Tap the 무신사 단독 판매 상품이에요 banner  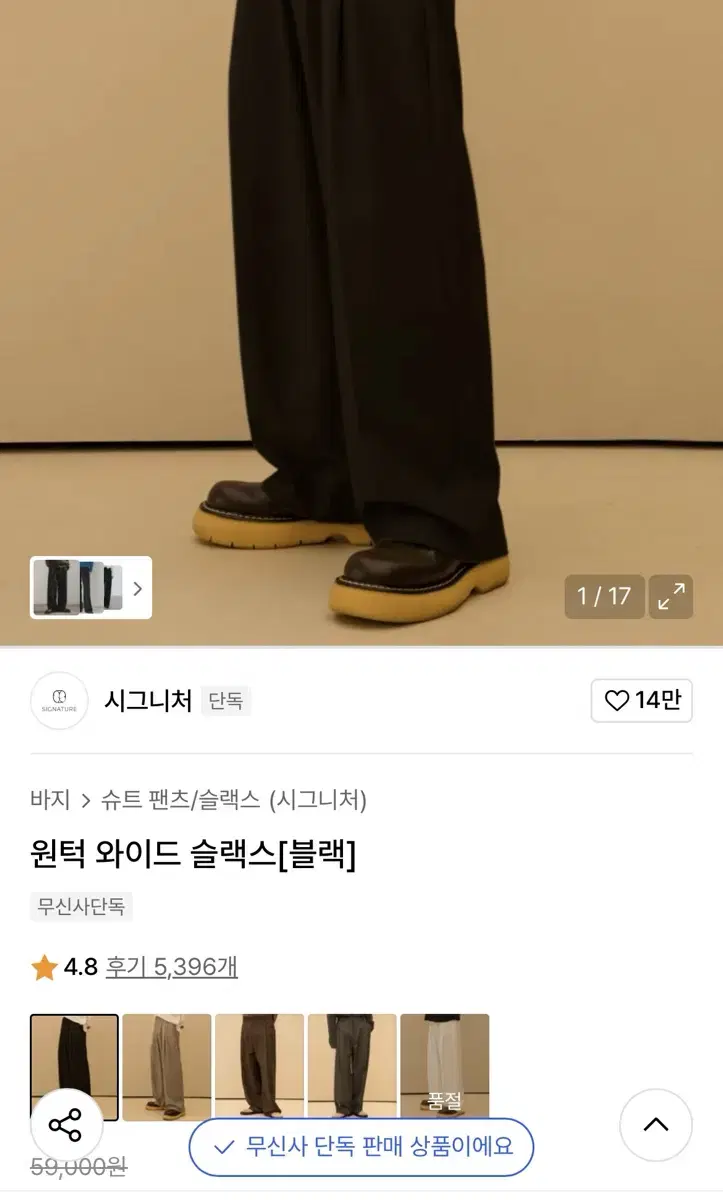362,1147
